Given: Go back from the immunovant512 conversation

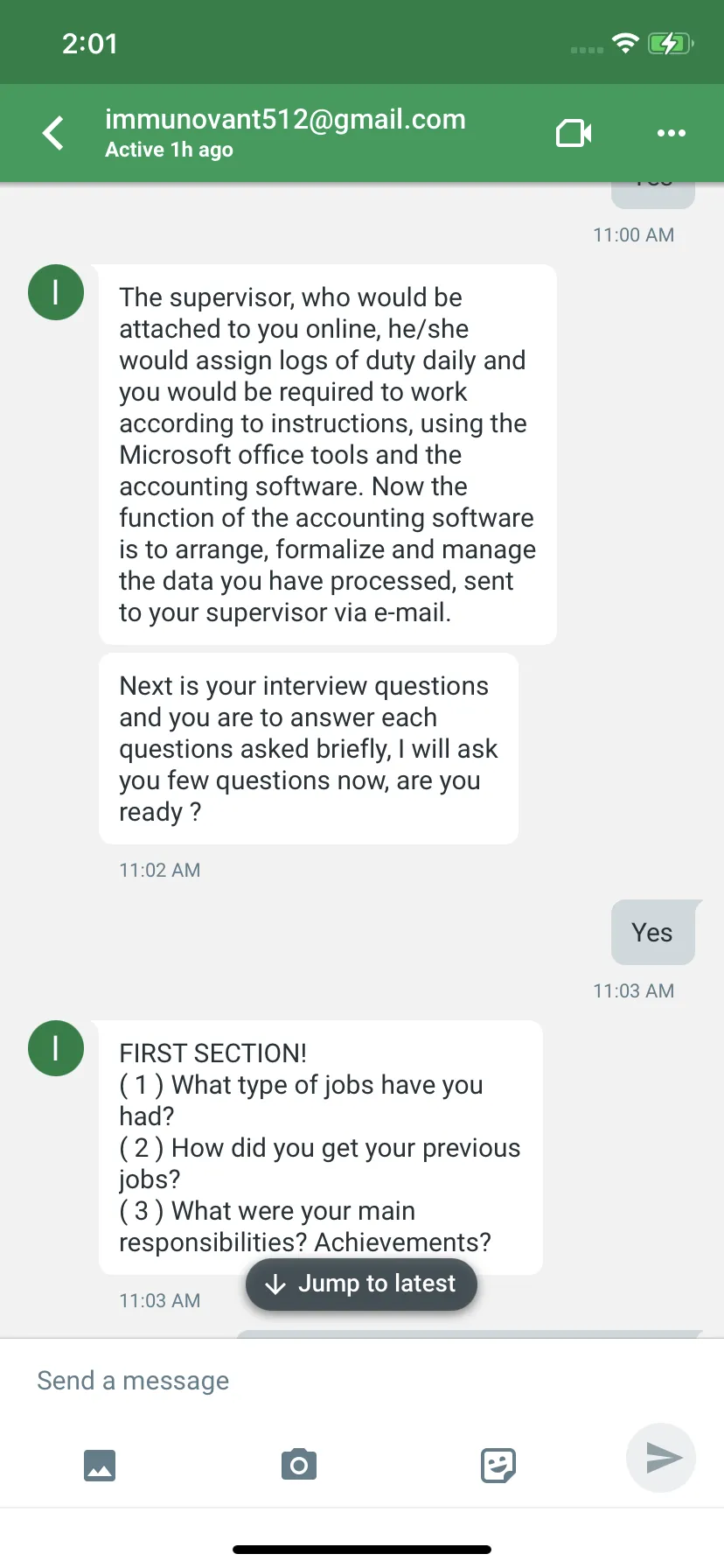Looking at the screenshot, I should (53, 133).
